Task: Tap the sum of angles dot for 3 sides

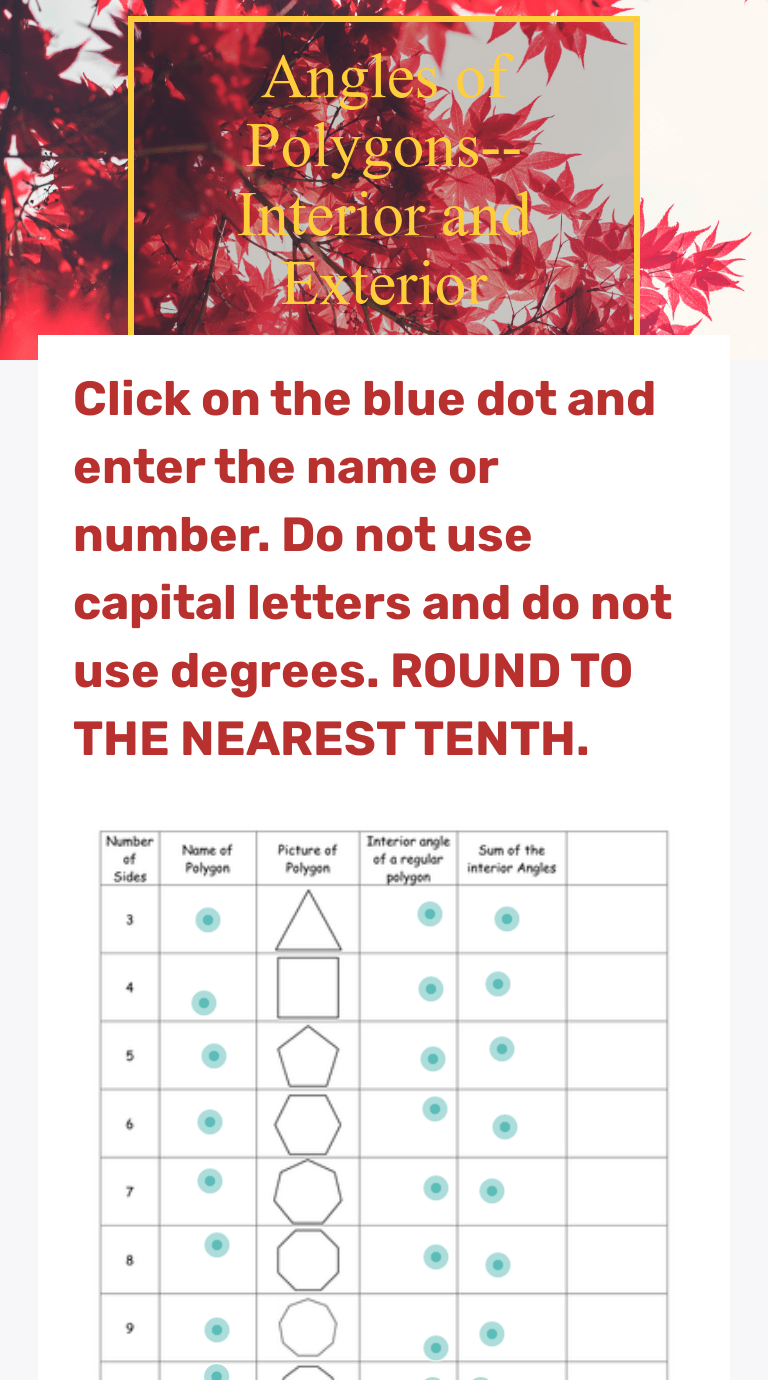Action: tap(507, 919)
